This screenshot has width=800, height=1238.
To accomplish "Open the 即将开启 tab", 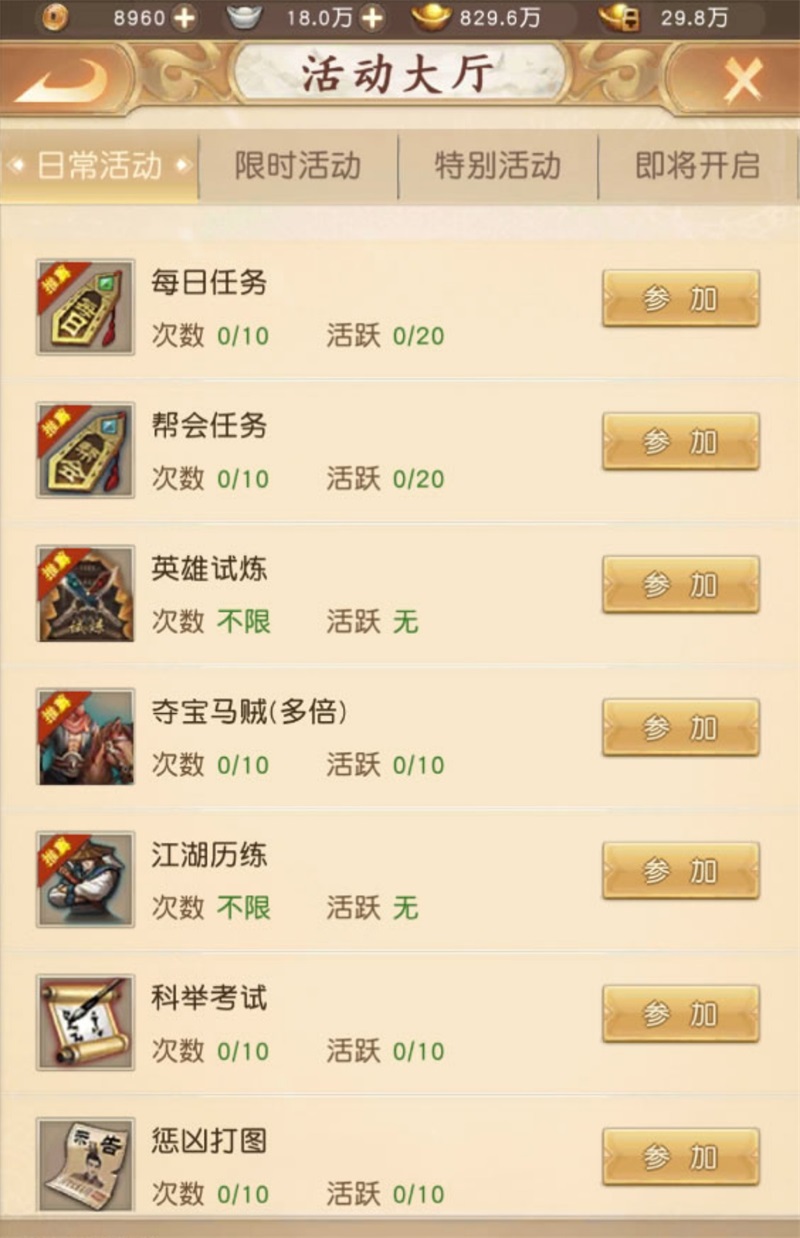I will point(697,165).
